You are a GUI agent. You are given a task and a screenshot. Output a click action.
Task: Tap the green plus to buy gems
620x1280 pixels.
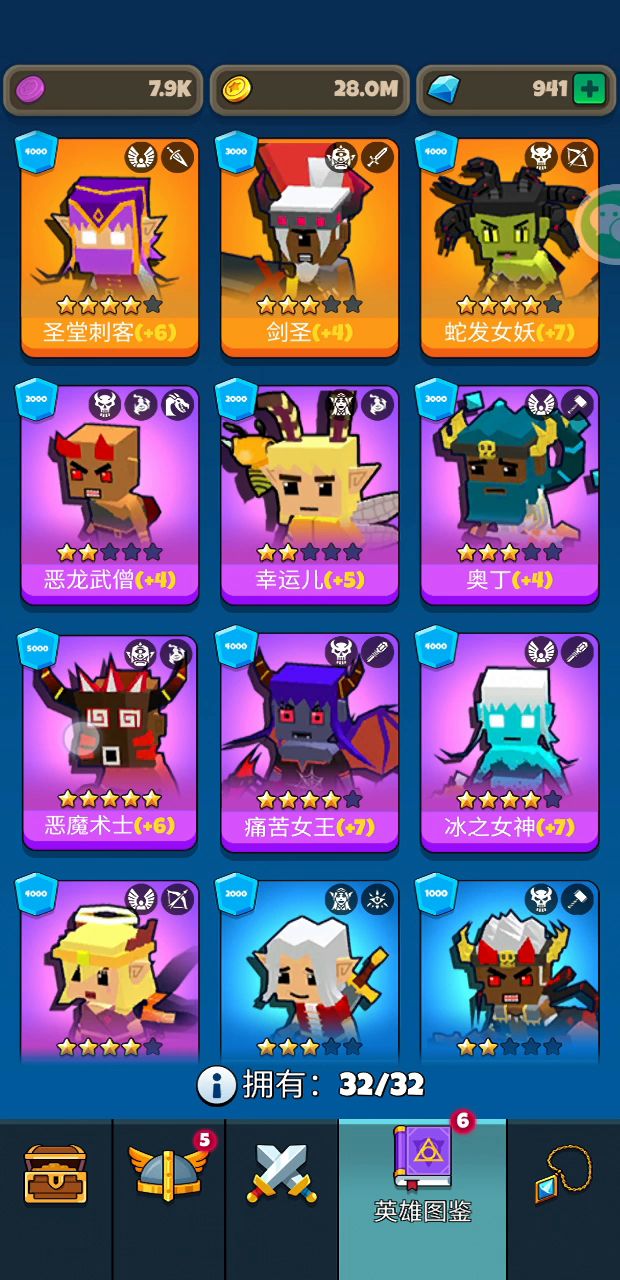point(589,89)
